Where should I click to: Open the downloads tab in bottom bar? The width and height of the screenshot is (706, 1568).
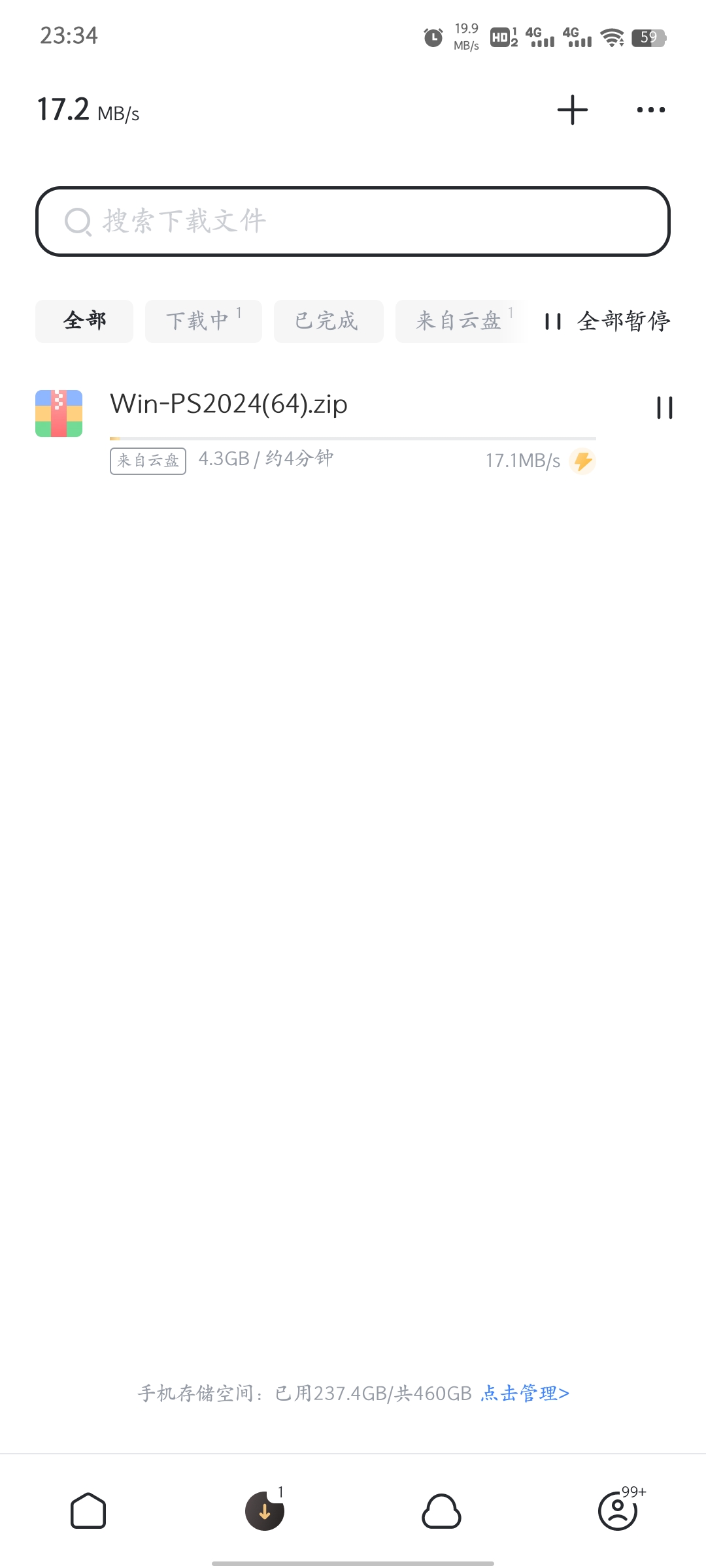pos(265,1511)
